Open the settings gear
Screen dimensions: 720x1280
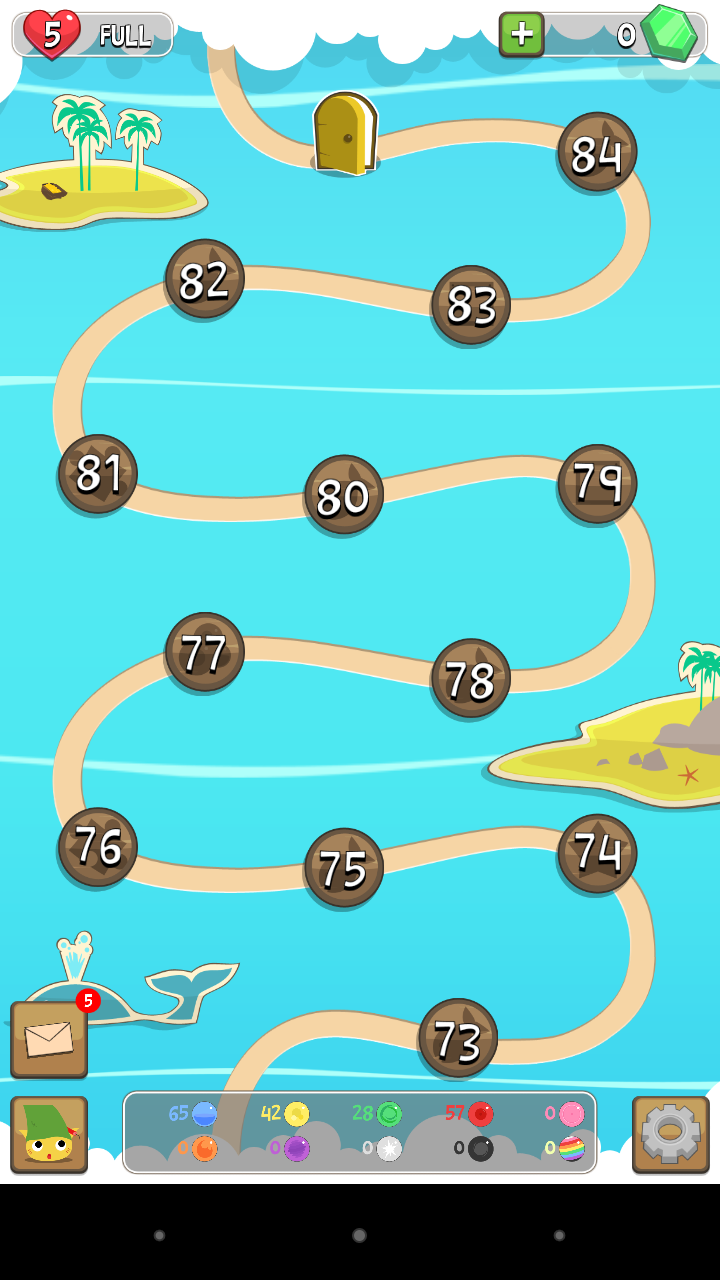coord(670,1134)
